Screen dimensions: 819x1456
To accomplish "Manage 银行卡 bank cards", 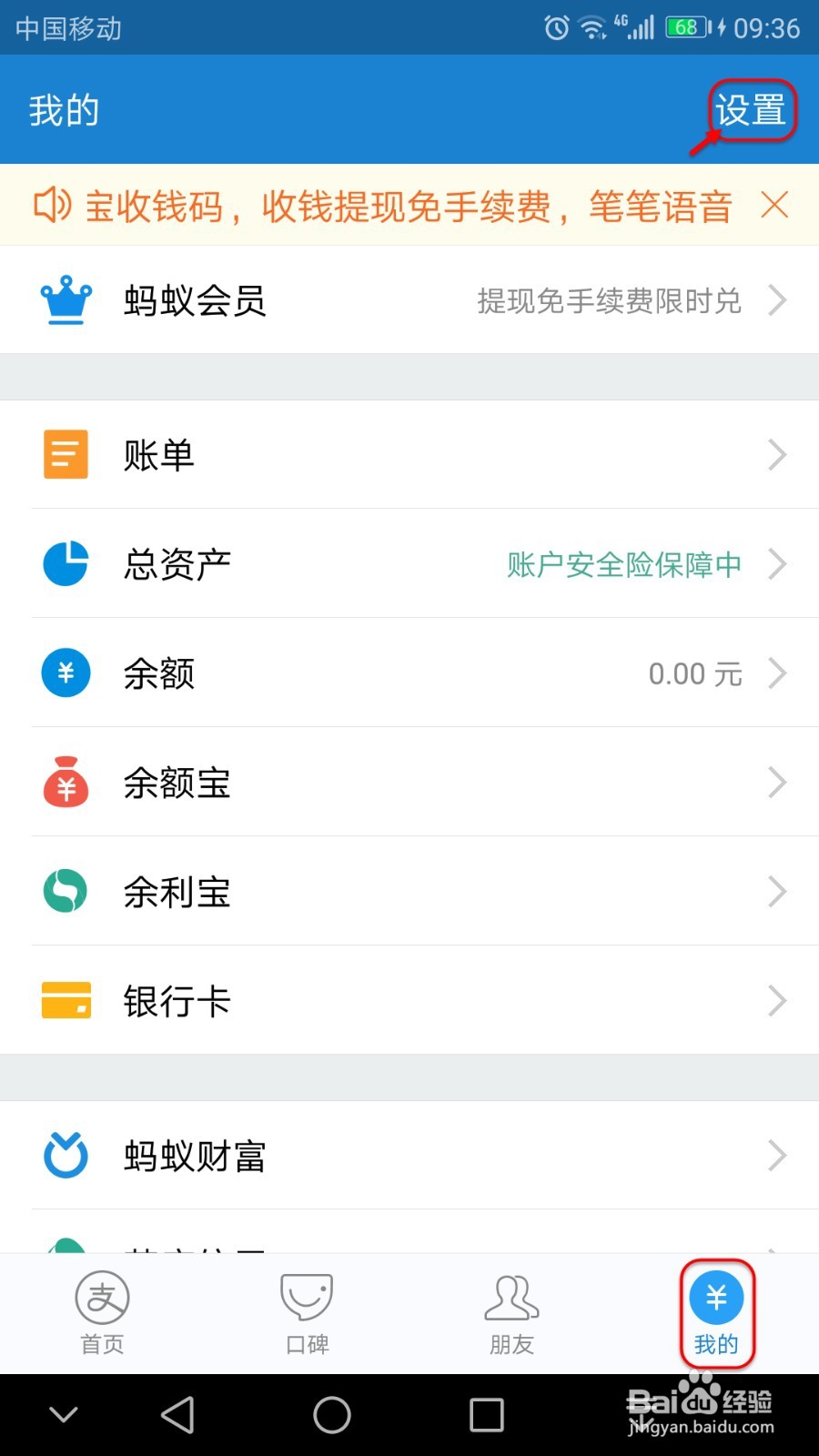I will pyautogui.click(x=409, y=1001).
